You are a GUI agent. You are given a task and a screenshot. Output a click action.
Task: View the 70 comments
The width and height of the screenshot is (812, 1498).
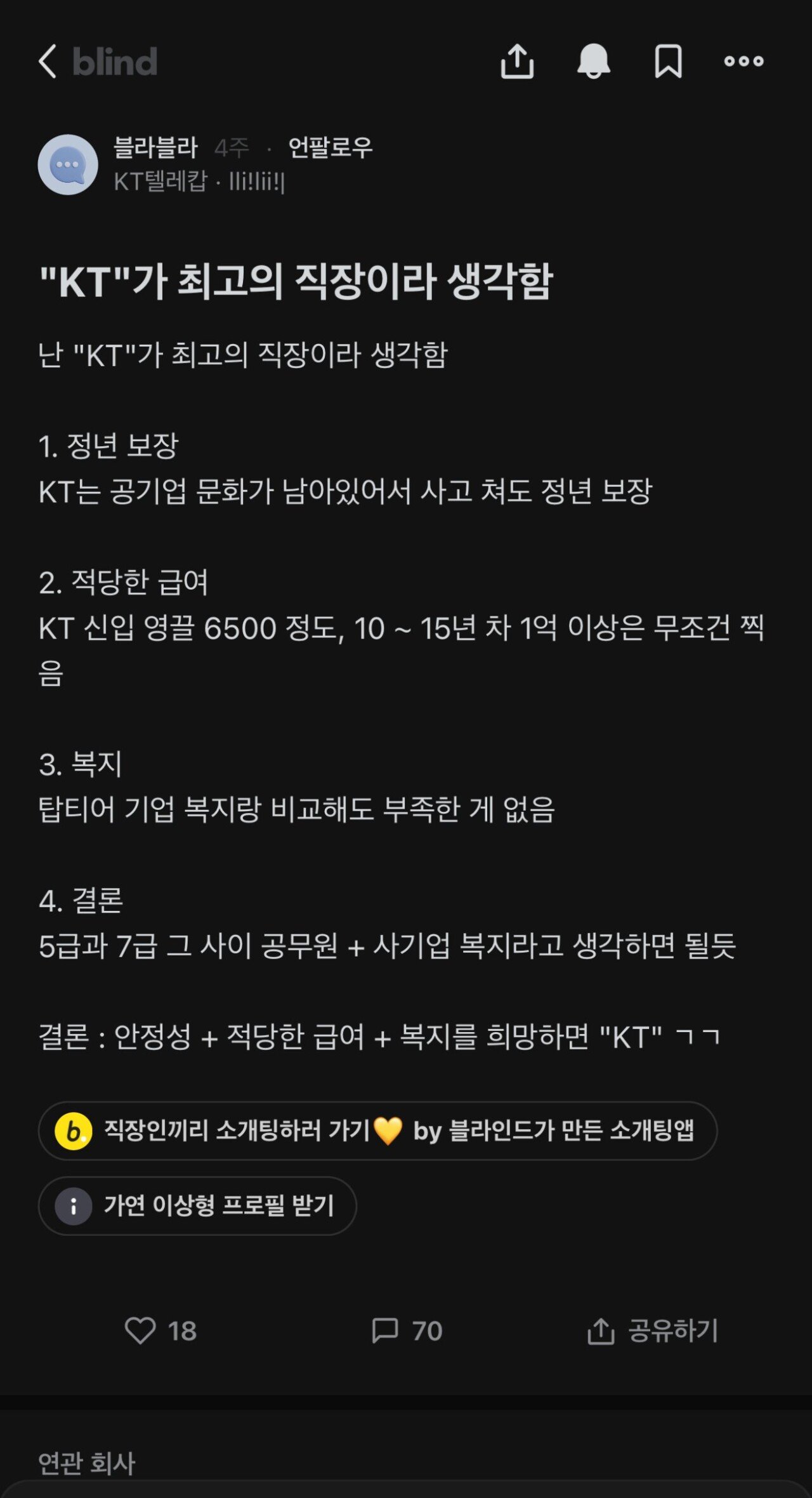[407, 1330]
